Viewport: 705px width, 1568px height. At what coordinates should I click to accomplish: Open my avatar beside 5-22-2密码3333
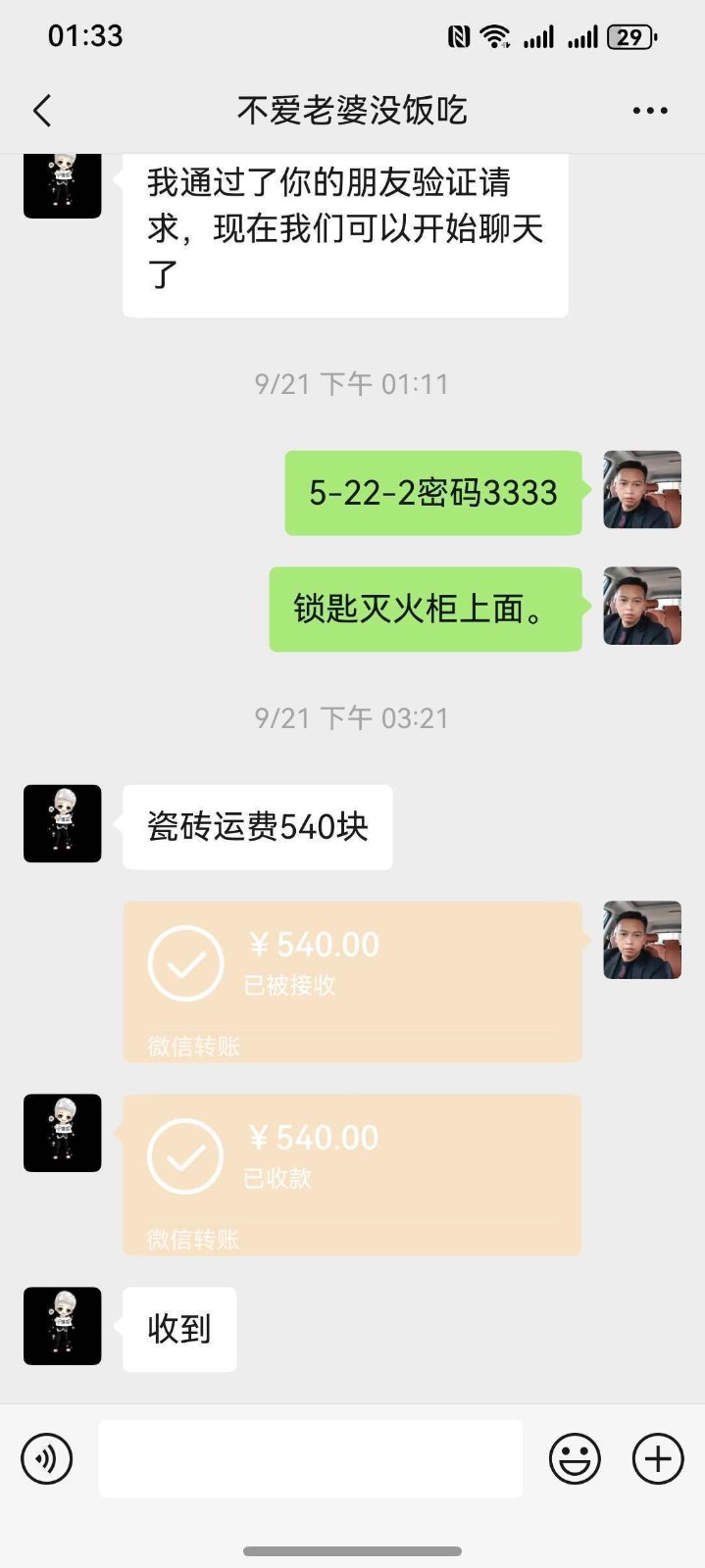[x=641, y=490]
